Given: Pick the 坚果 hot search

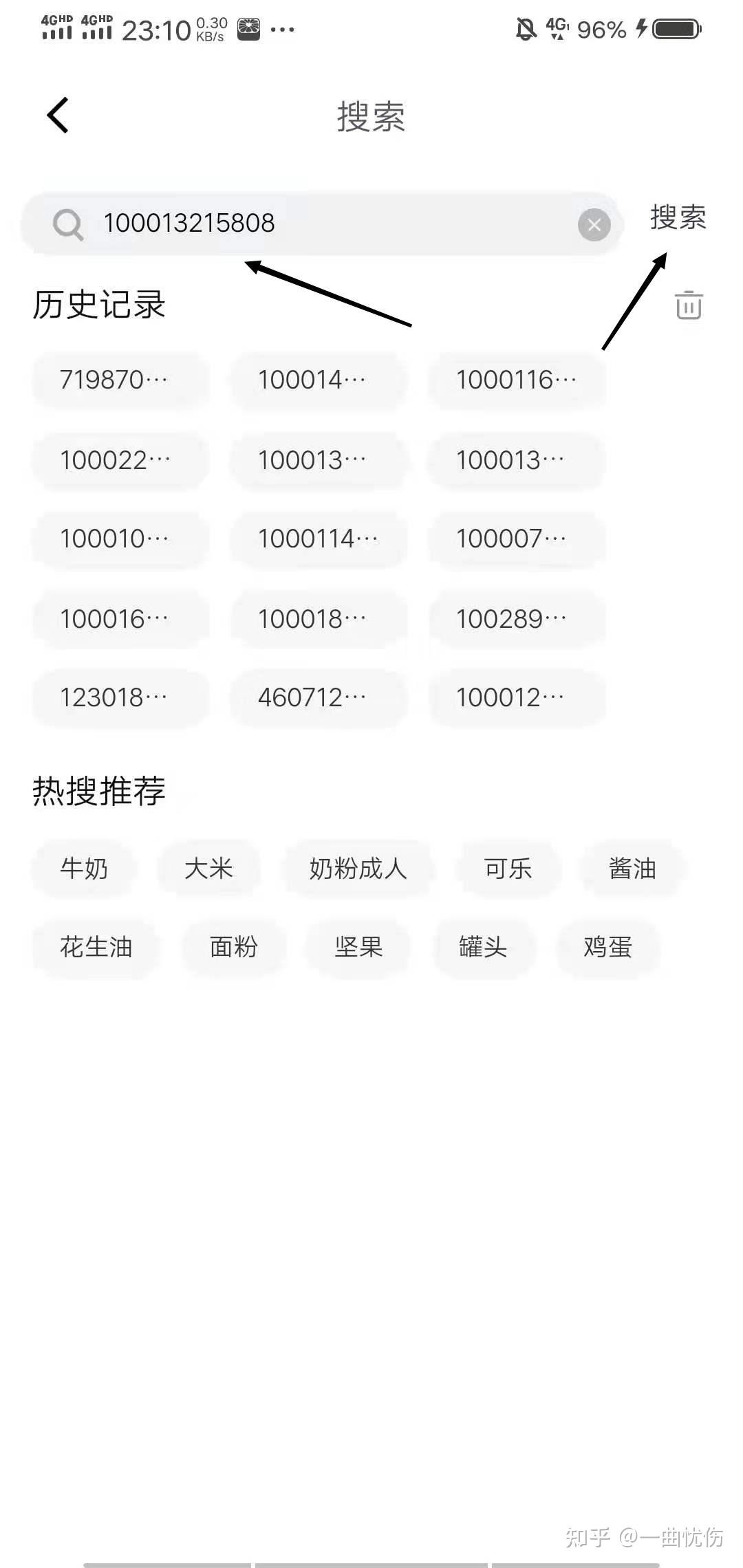Looking at the screenshot, I should pyautogui.click(x=358, y=948).
